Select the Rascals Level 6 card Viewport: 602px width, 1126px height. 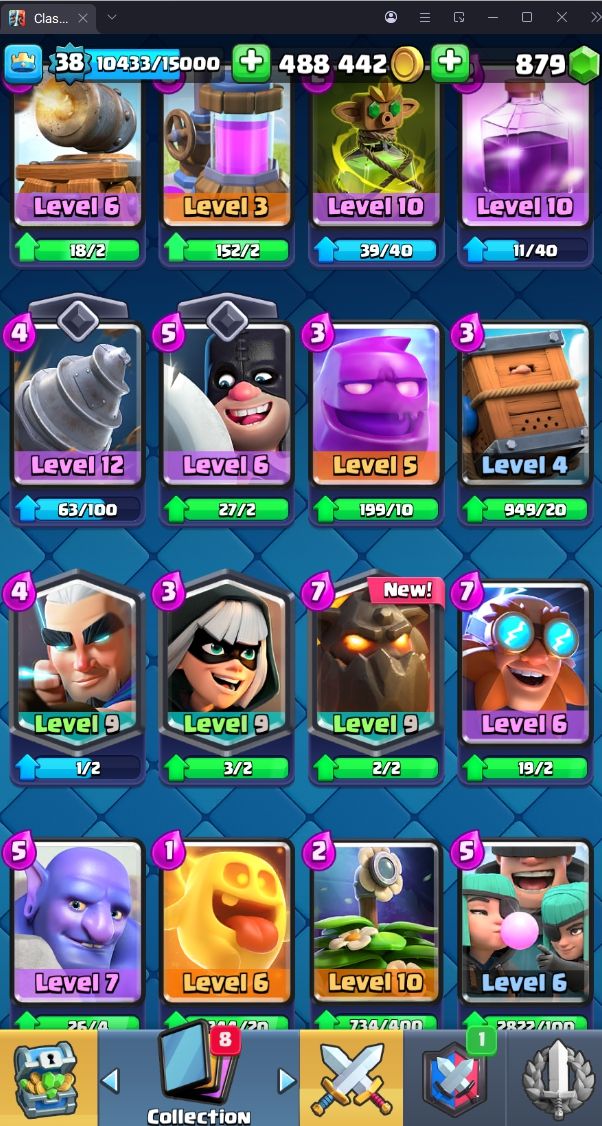523,925
